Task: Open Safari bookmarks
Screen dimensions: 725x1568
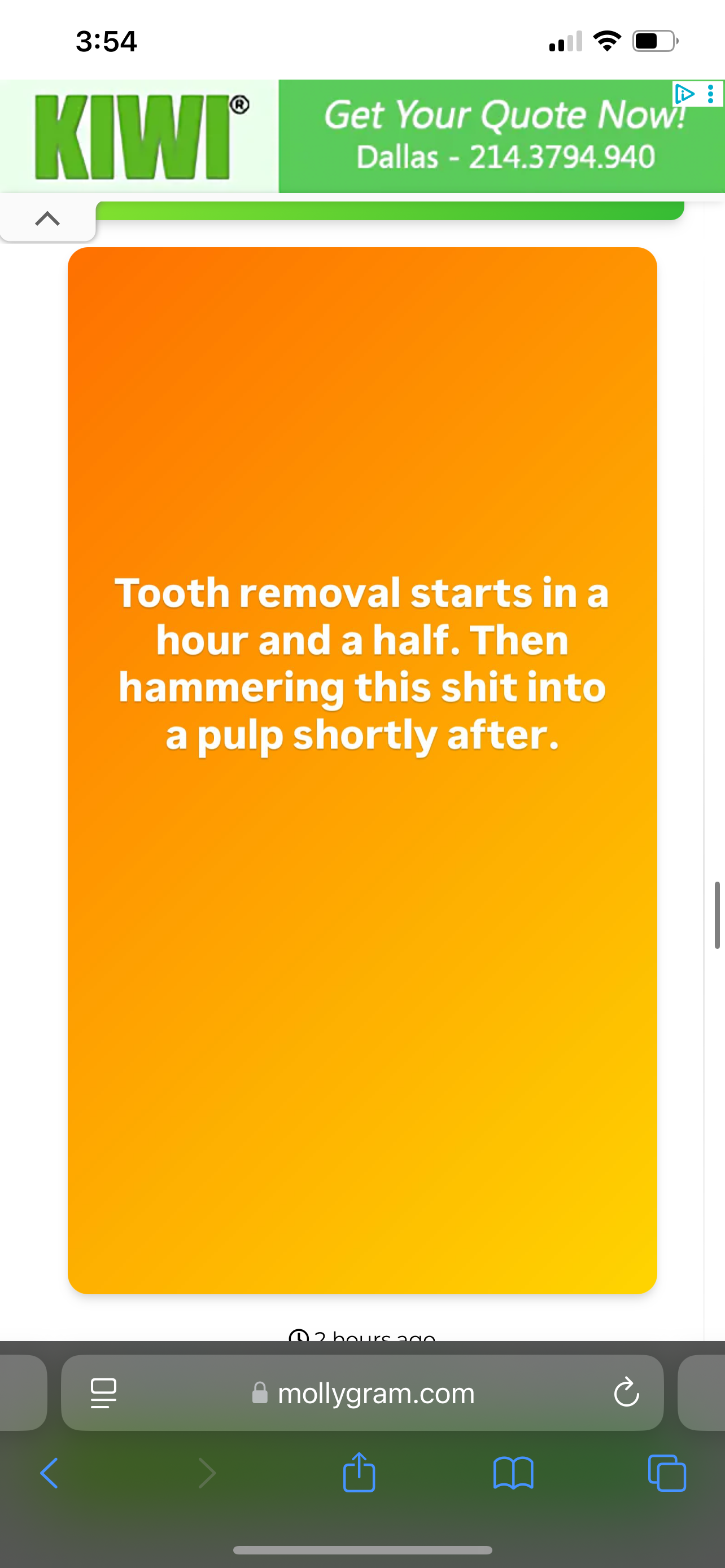Action: click(x=513, y=1473)
